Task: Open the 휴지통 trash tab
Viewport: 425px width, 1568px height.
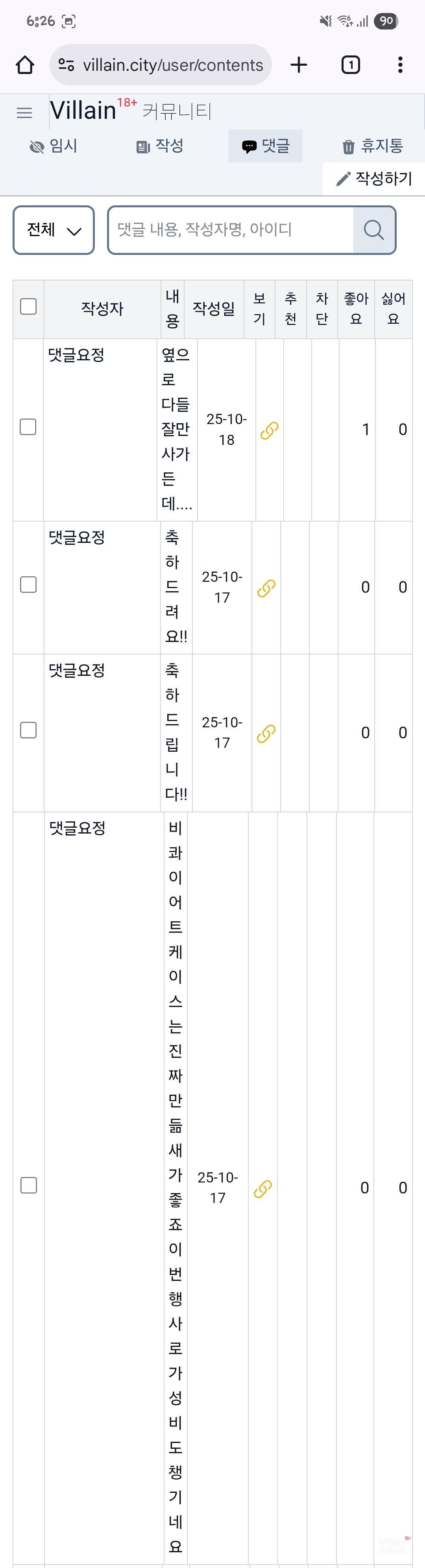Action: (372, 146)
